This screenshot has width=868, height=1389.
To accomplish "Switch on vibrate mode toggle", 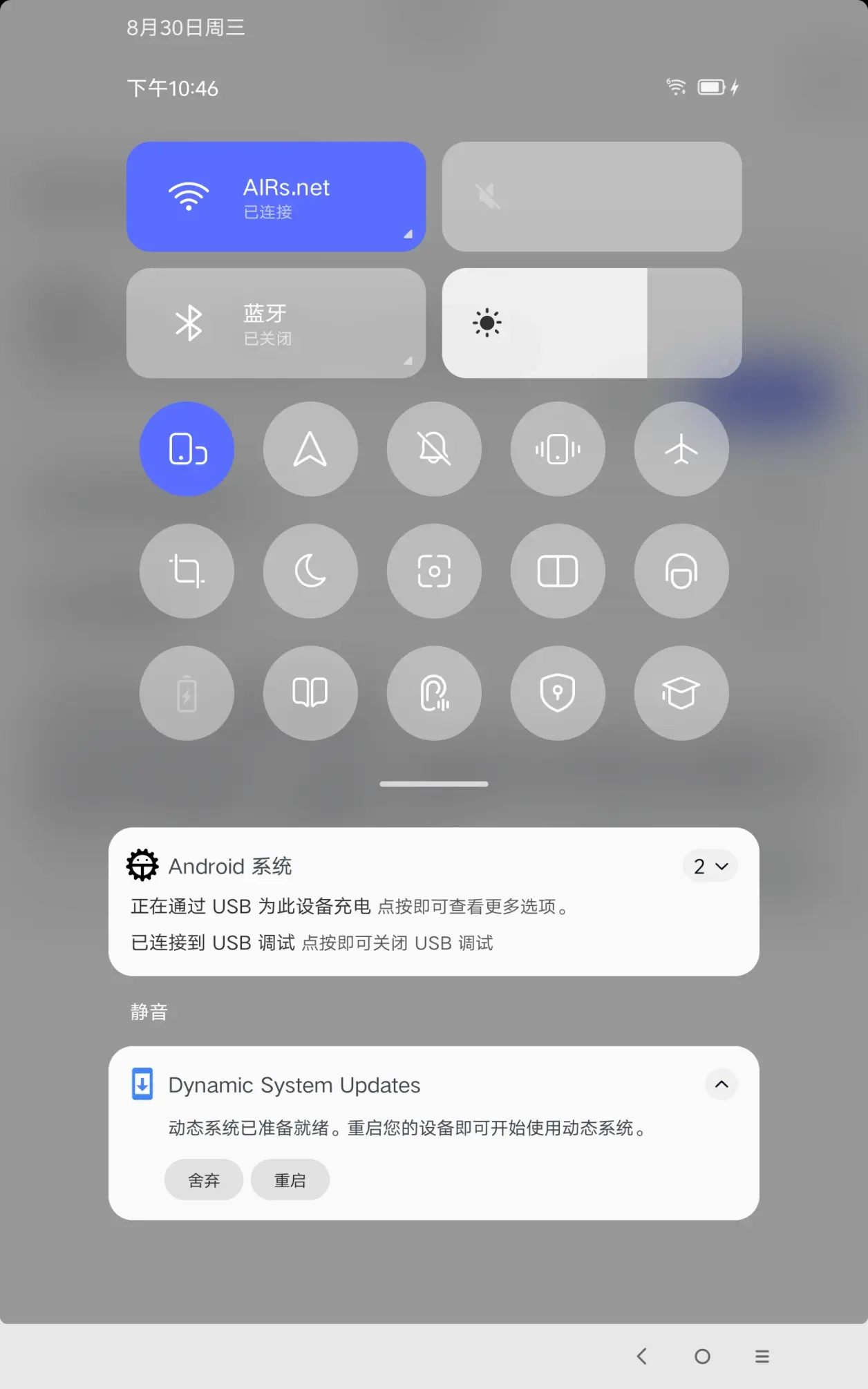I will tap(558, 449).
